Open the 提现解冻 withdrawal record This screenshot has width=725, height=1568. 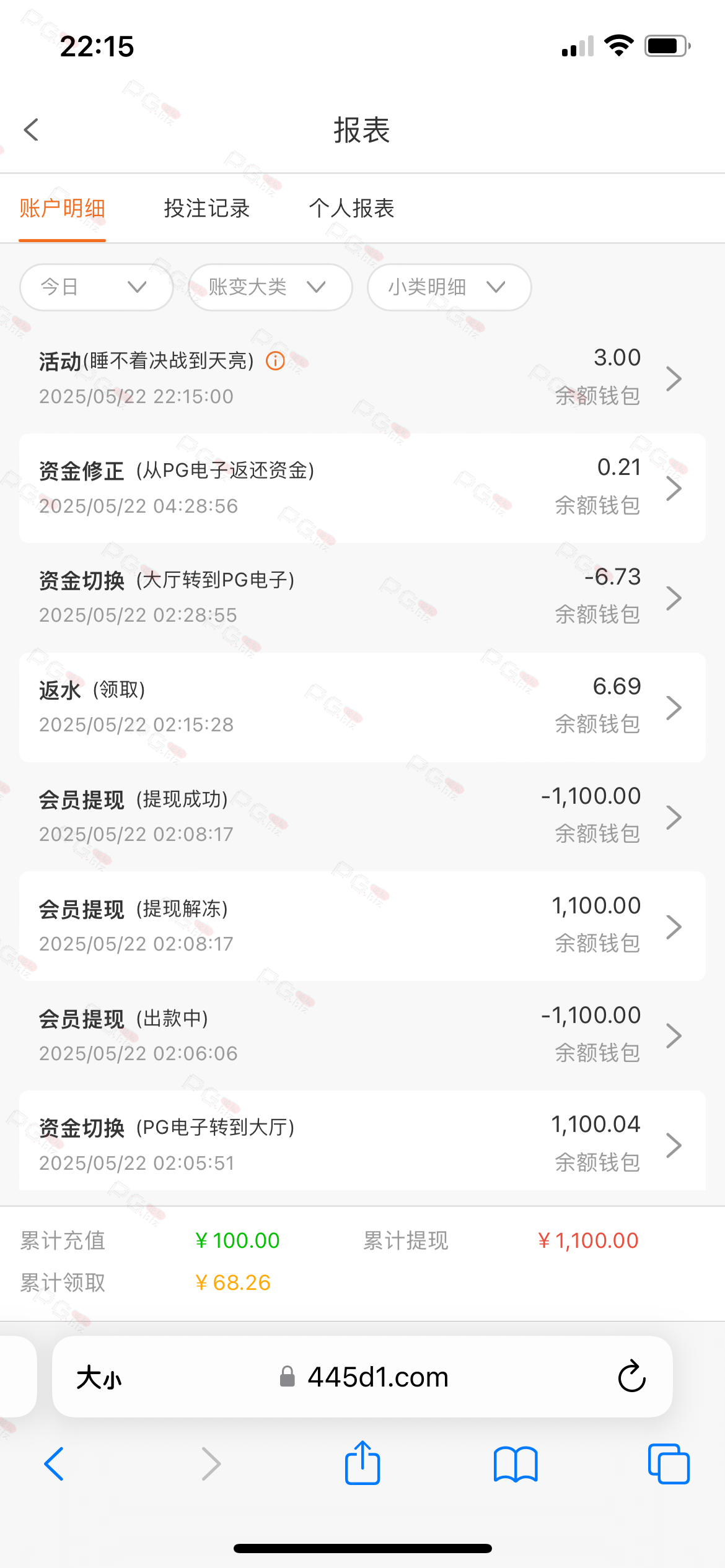(362, 926)
